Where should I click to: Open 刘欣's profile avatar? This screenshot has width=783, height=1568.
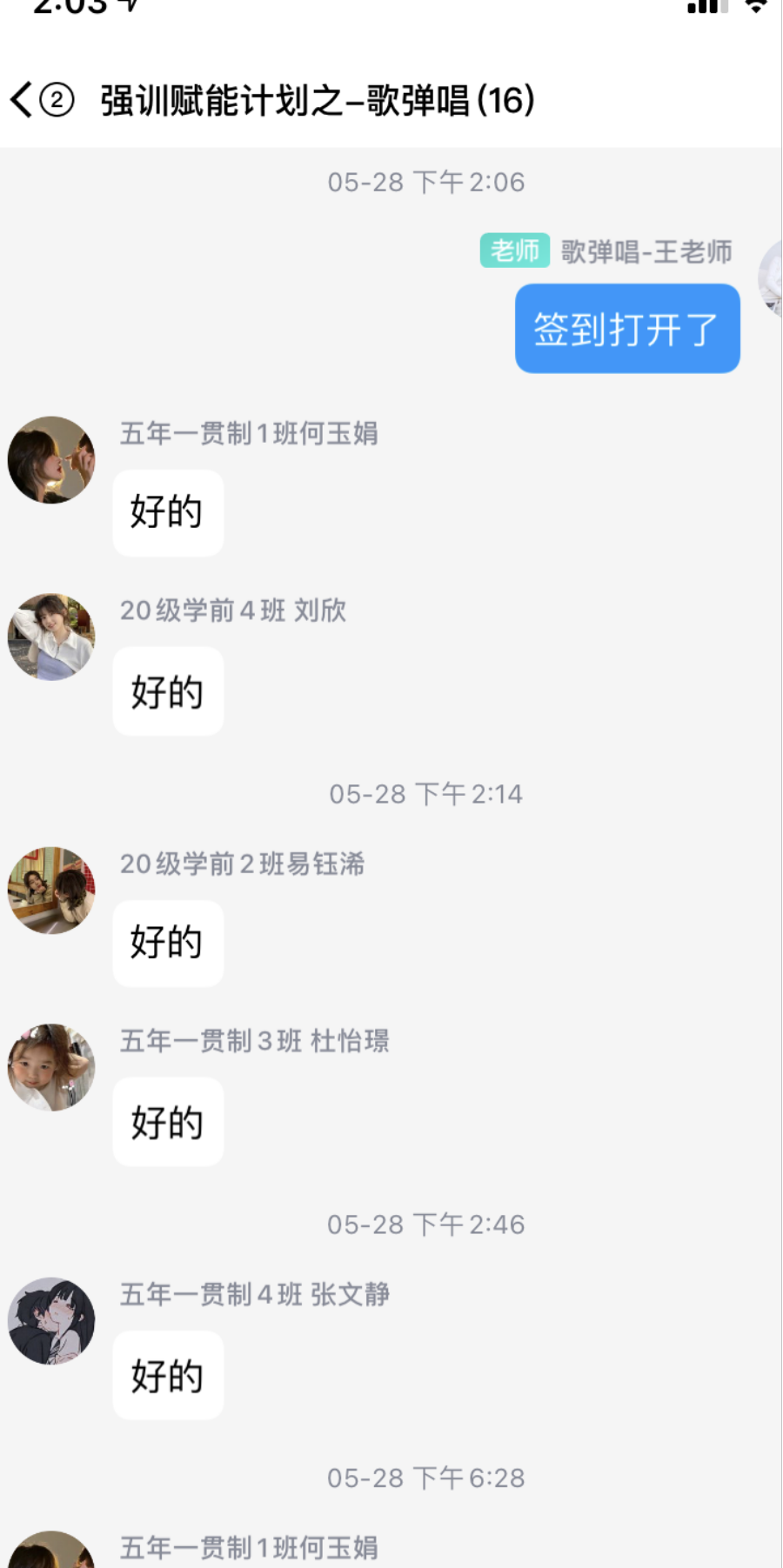pyautogui.click(x=51, y=637)
